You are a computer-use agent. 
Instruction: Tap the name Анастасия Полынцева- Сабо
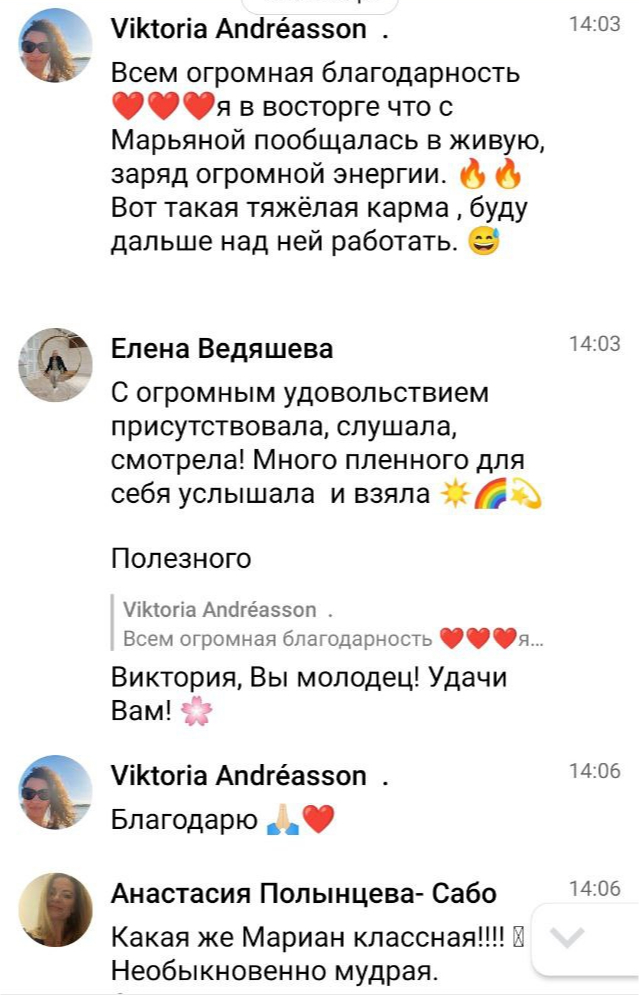(303, 893)
